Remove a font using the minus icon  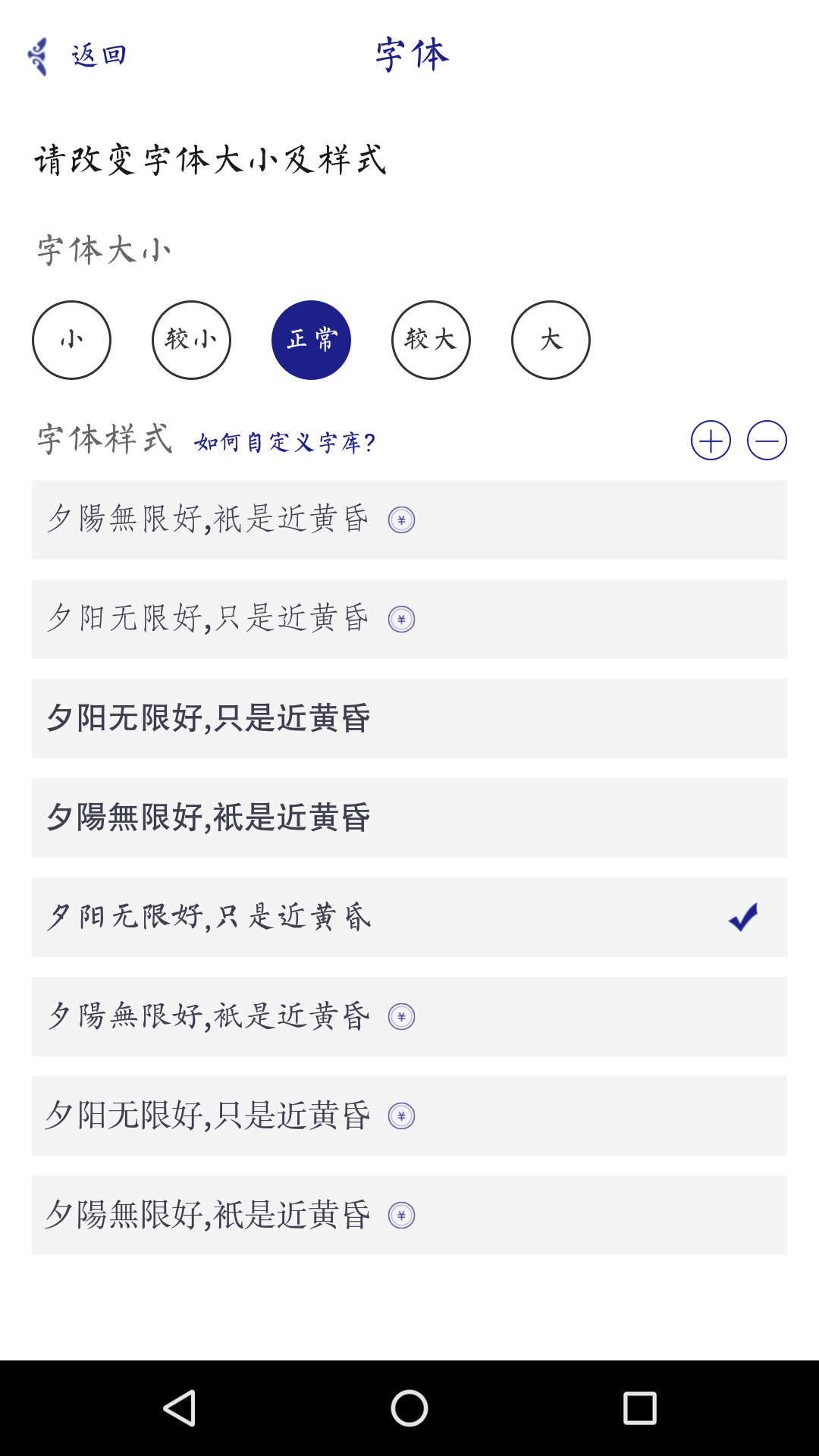[x=767, y=440]
